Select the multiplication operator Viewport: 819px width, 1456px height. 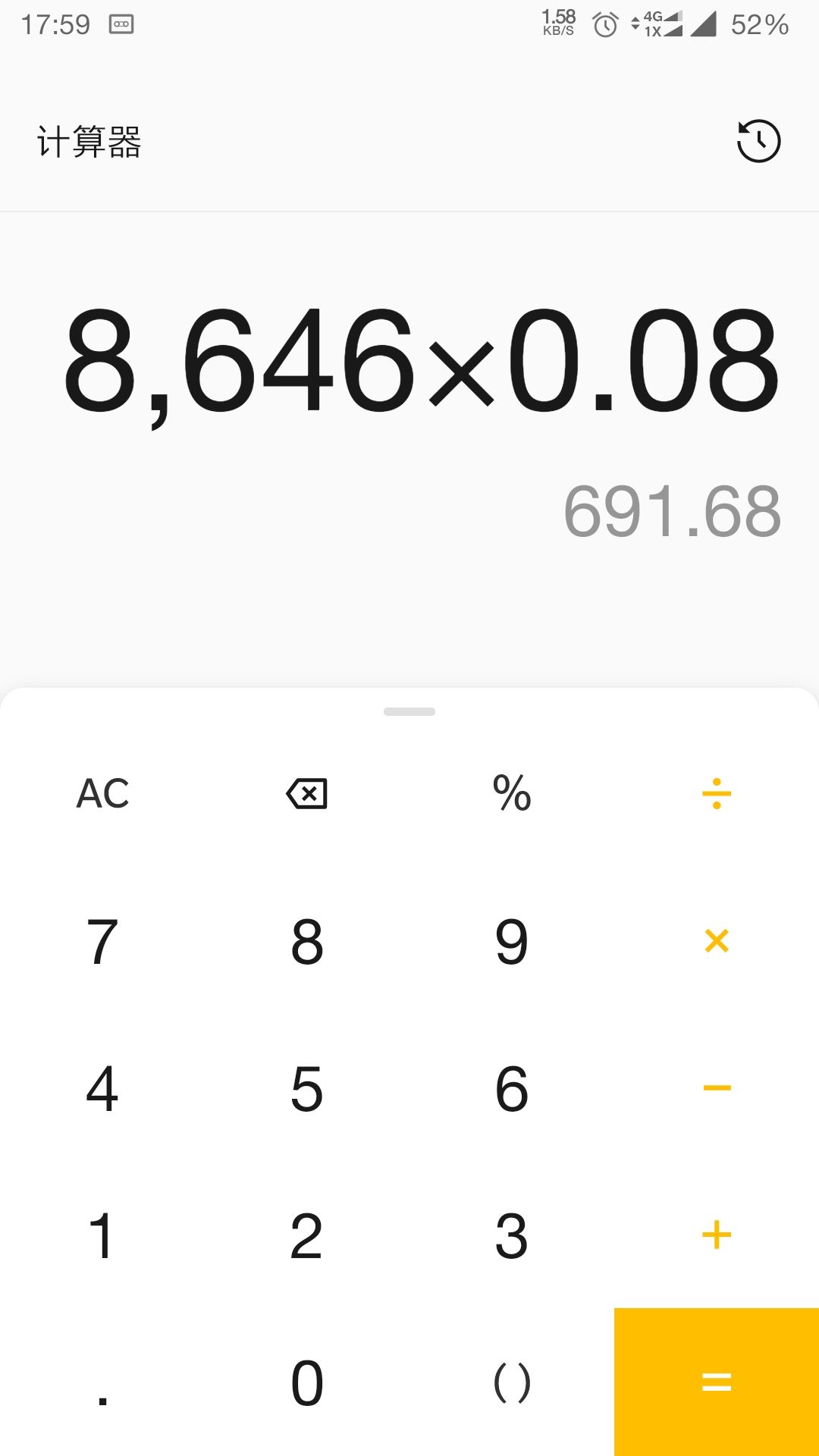(717, 941)
